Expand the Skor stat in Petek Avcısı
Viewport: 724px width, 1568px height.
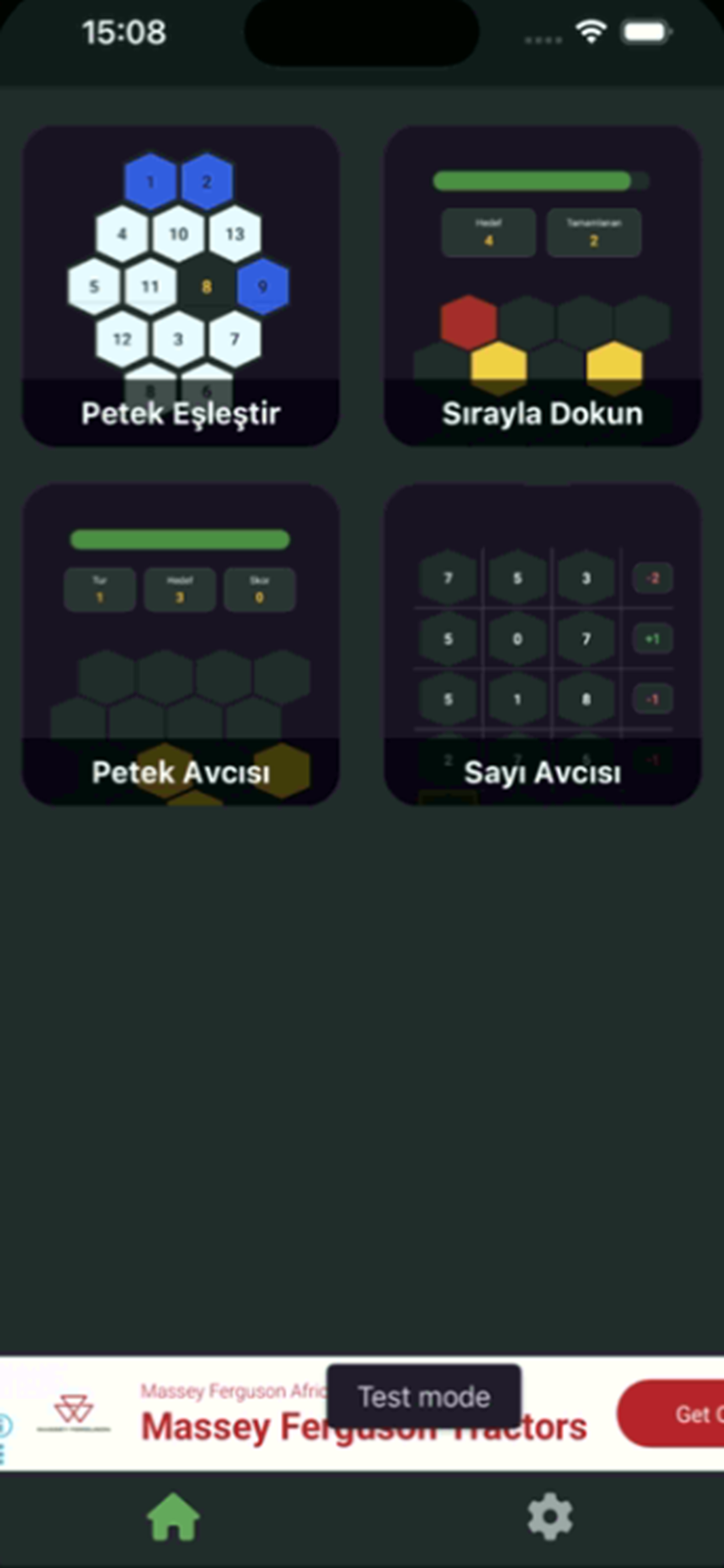260,589
